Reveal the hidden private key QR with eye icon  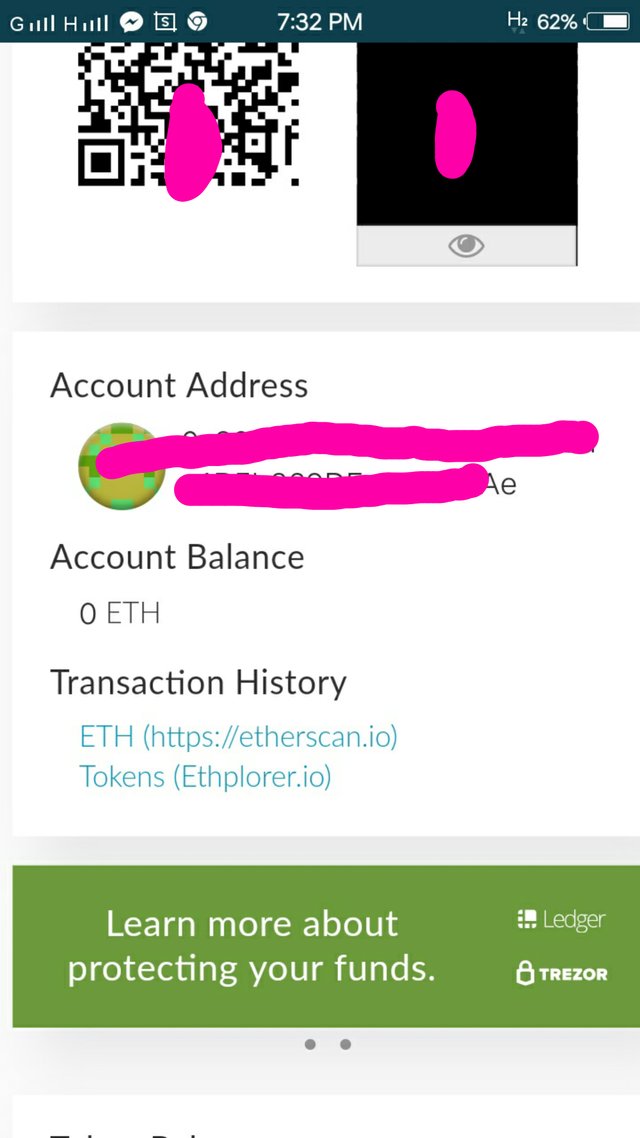pos(466,245)
